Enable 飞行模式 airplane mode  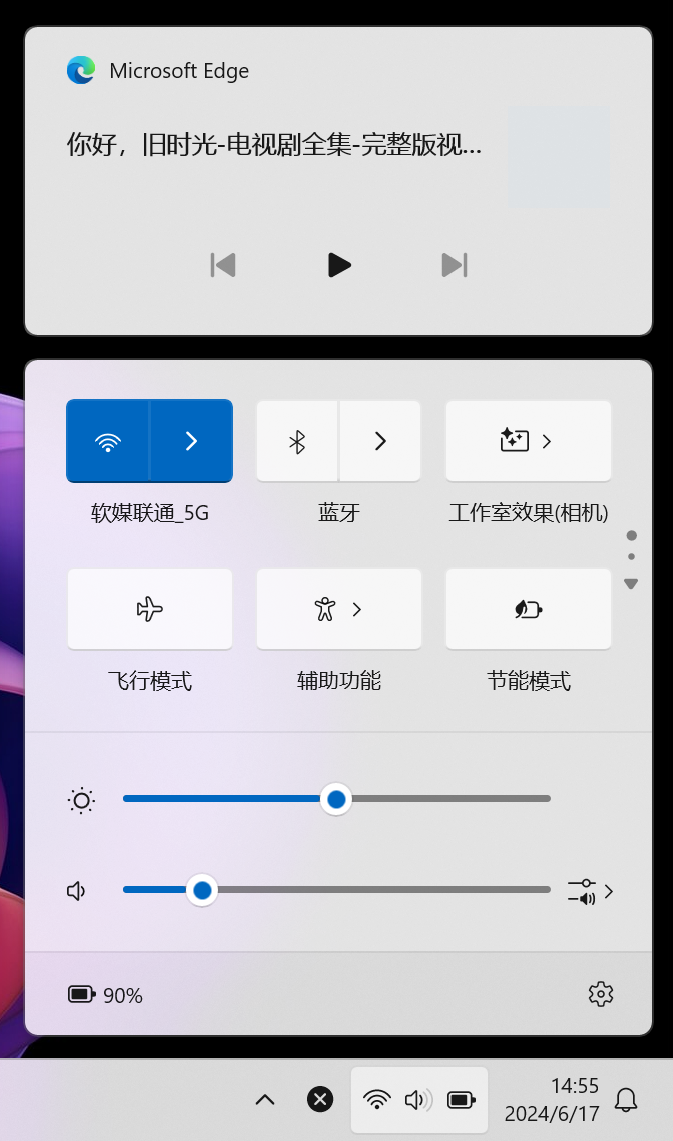[x=149, y=609]
